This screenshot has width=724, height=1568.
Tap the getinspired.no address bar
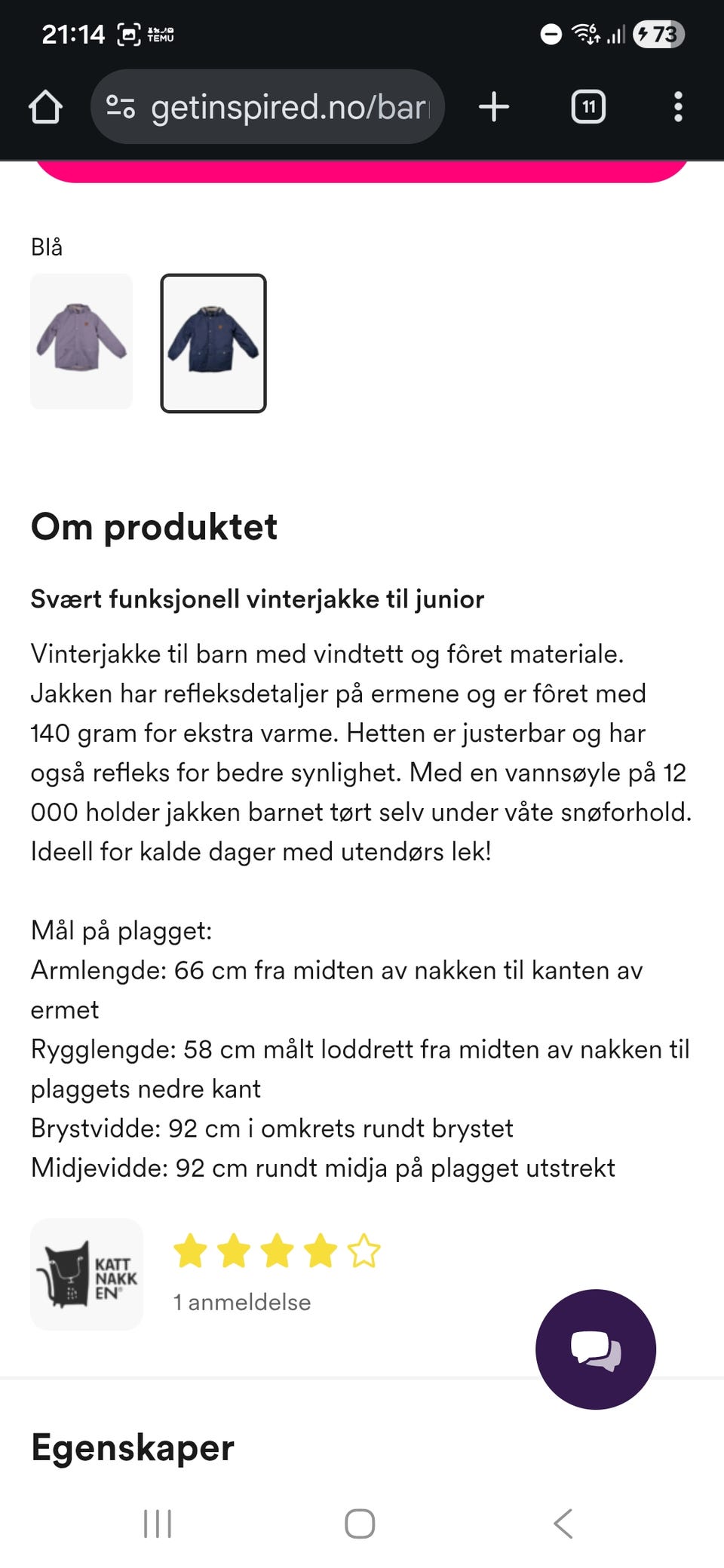pos(287,106)
